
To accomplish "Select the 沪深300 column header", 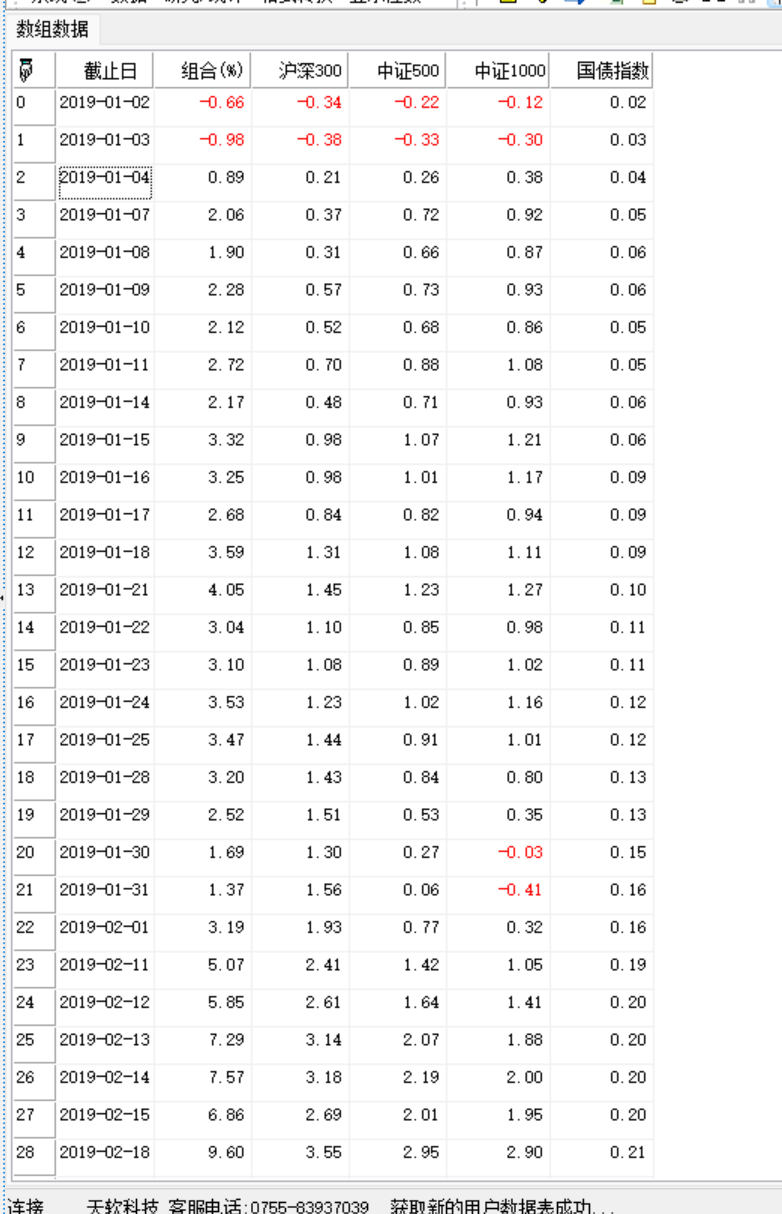I will (300, 71).
